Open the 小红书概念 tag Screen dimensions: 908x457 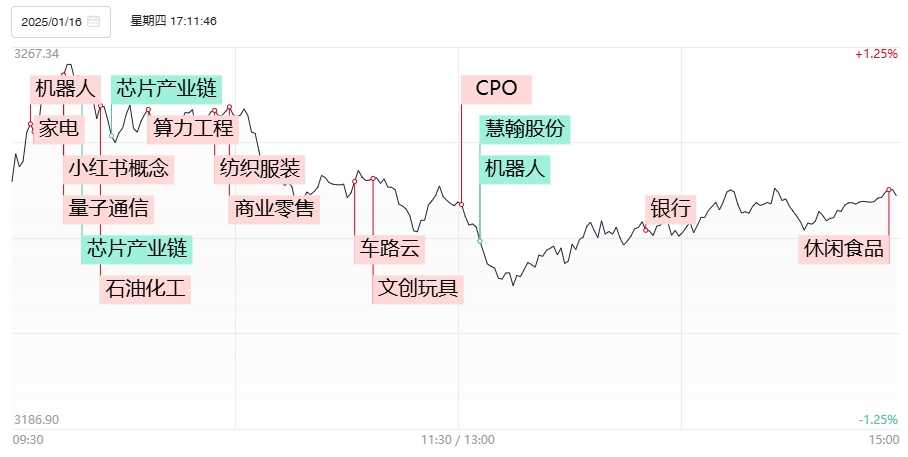[120, 168]
